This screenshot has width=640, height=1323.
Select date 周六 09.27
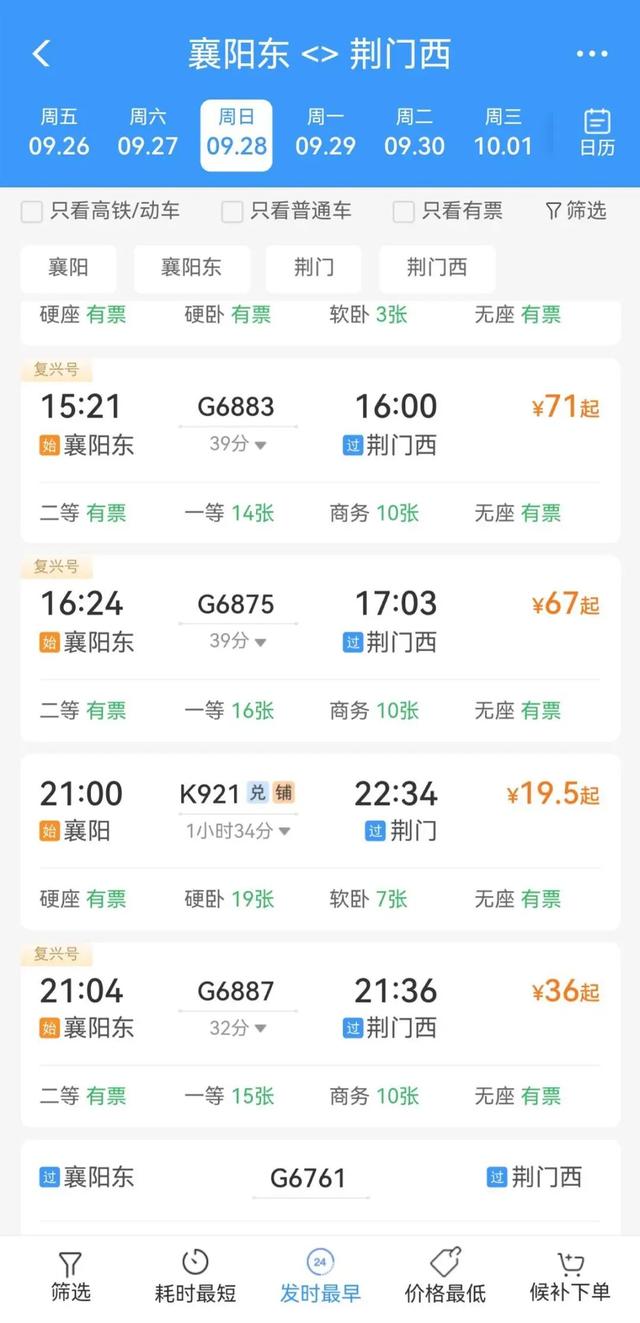tap(147, 133)
